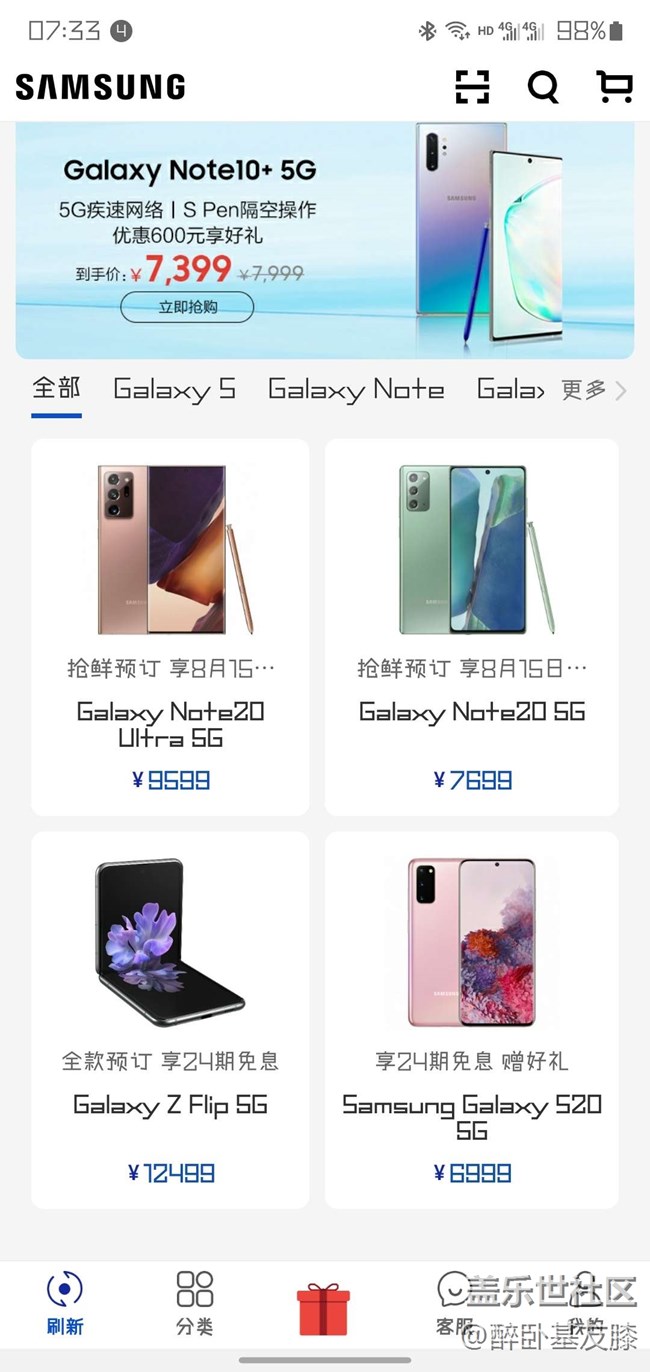Viewport: 650px width, 1372px height.
Task: Open the shopping cart
Action: pyautogui.click(x=614, y=86)
